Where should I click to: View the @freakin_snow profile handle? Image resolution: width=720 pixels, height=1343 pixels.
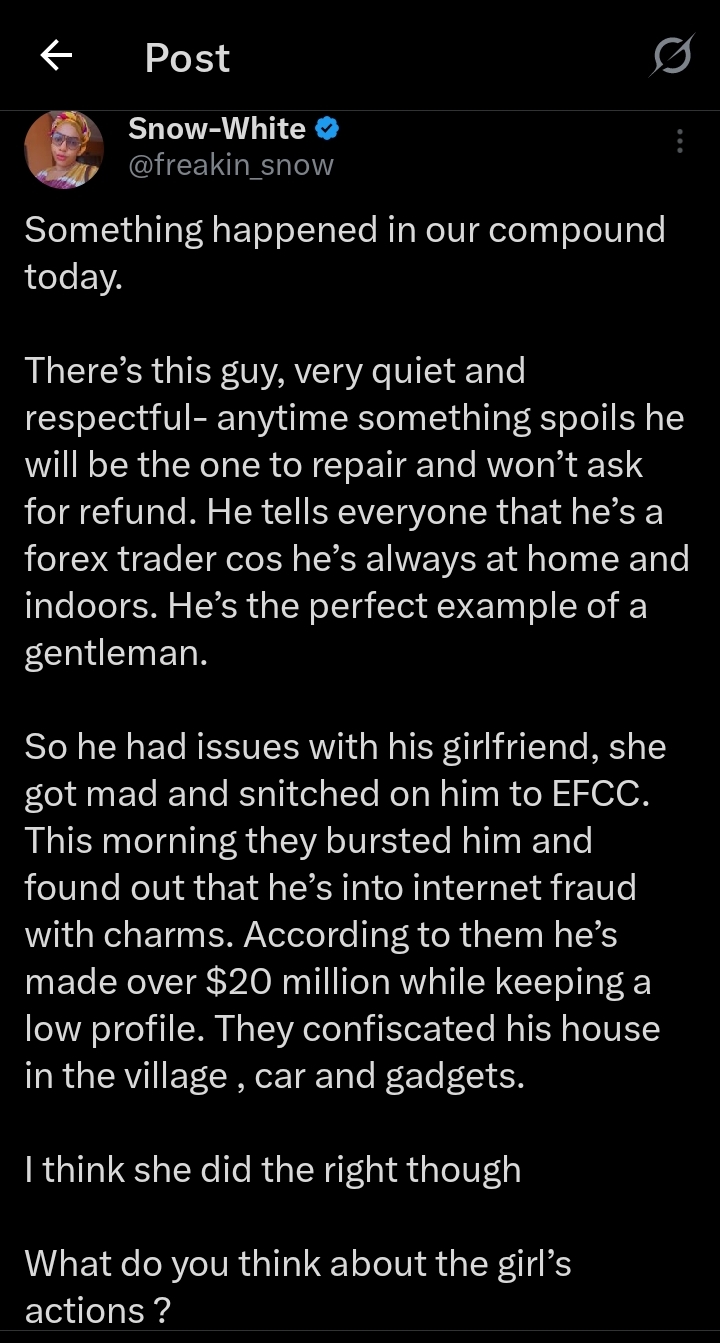tap(231, 164)
